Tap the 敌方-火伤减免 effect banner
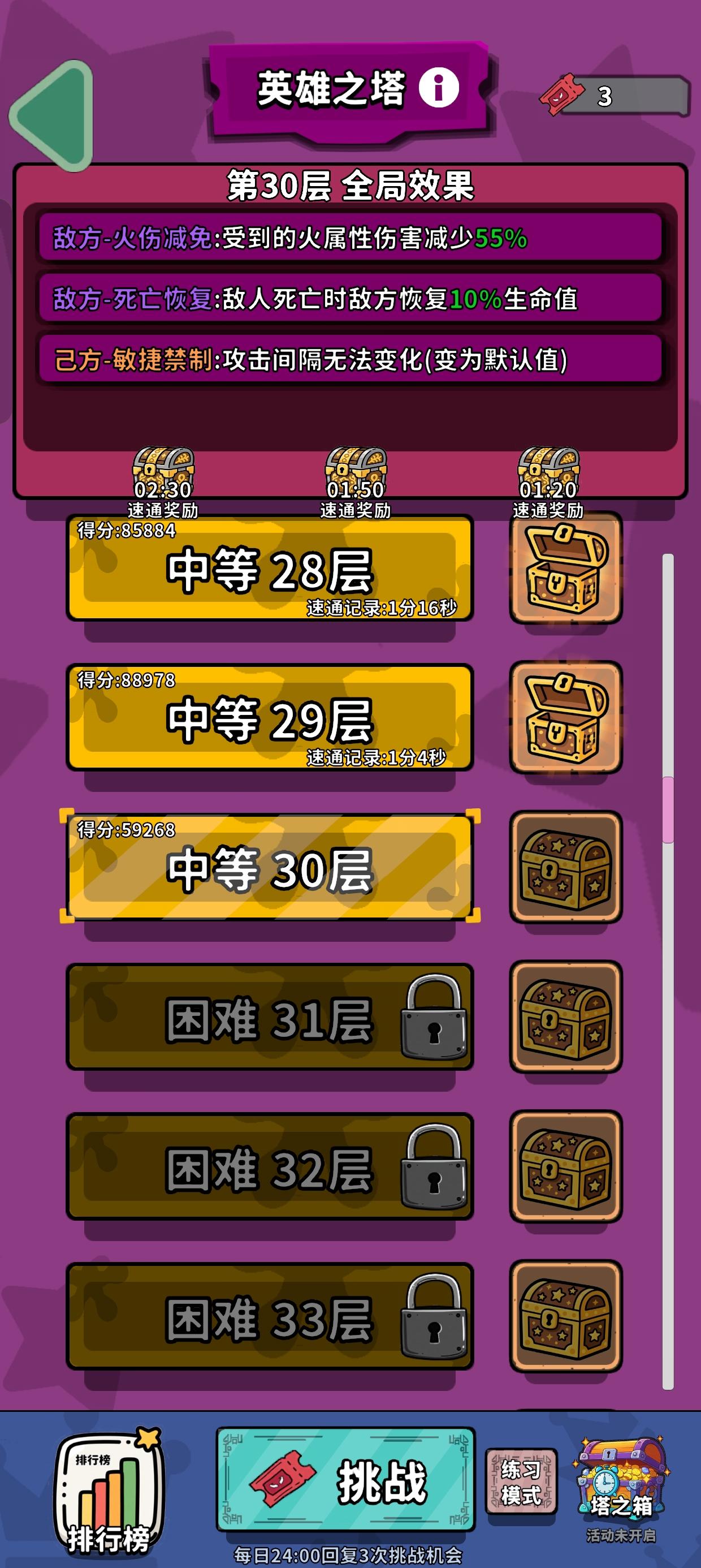The width and height of the screenshot is (701, 1568). (x=350, y=240)
